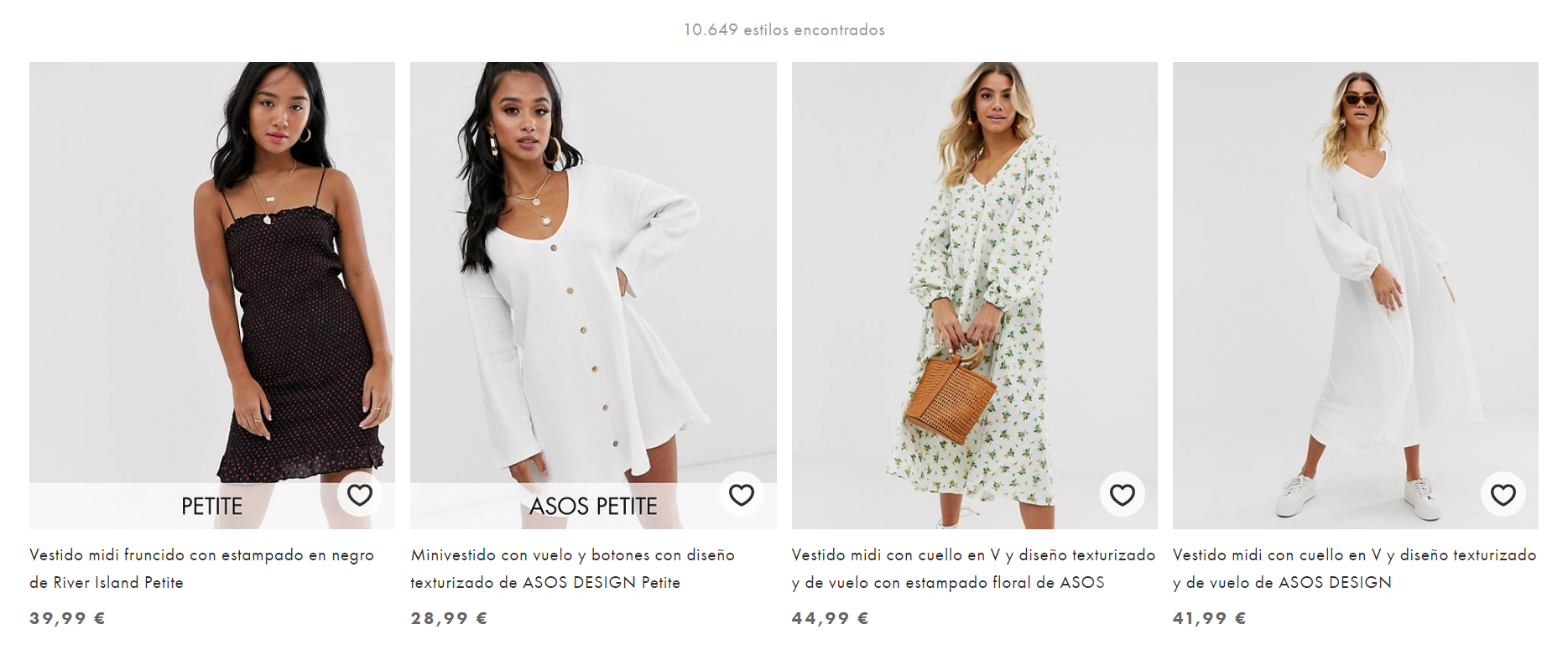Open the 'de vuelo de ASOS DESIGN' title
The height and width of the screenshot is (645, 1568).
tap(1354, 568)
